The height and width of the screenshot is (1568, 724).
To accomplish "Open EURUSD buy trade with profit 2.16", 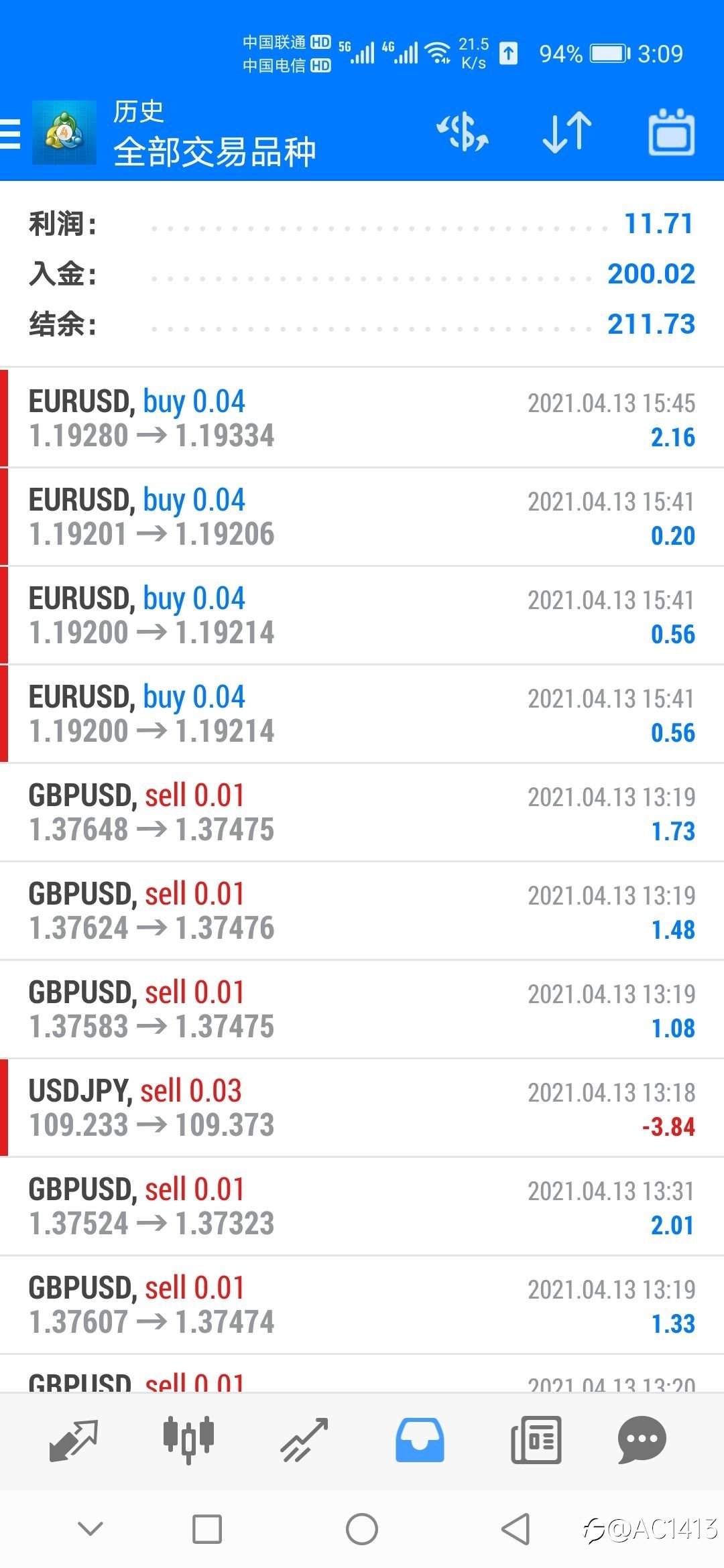I will (x=362, y=418).
